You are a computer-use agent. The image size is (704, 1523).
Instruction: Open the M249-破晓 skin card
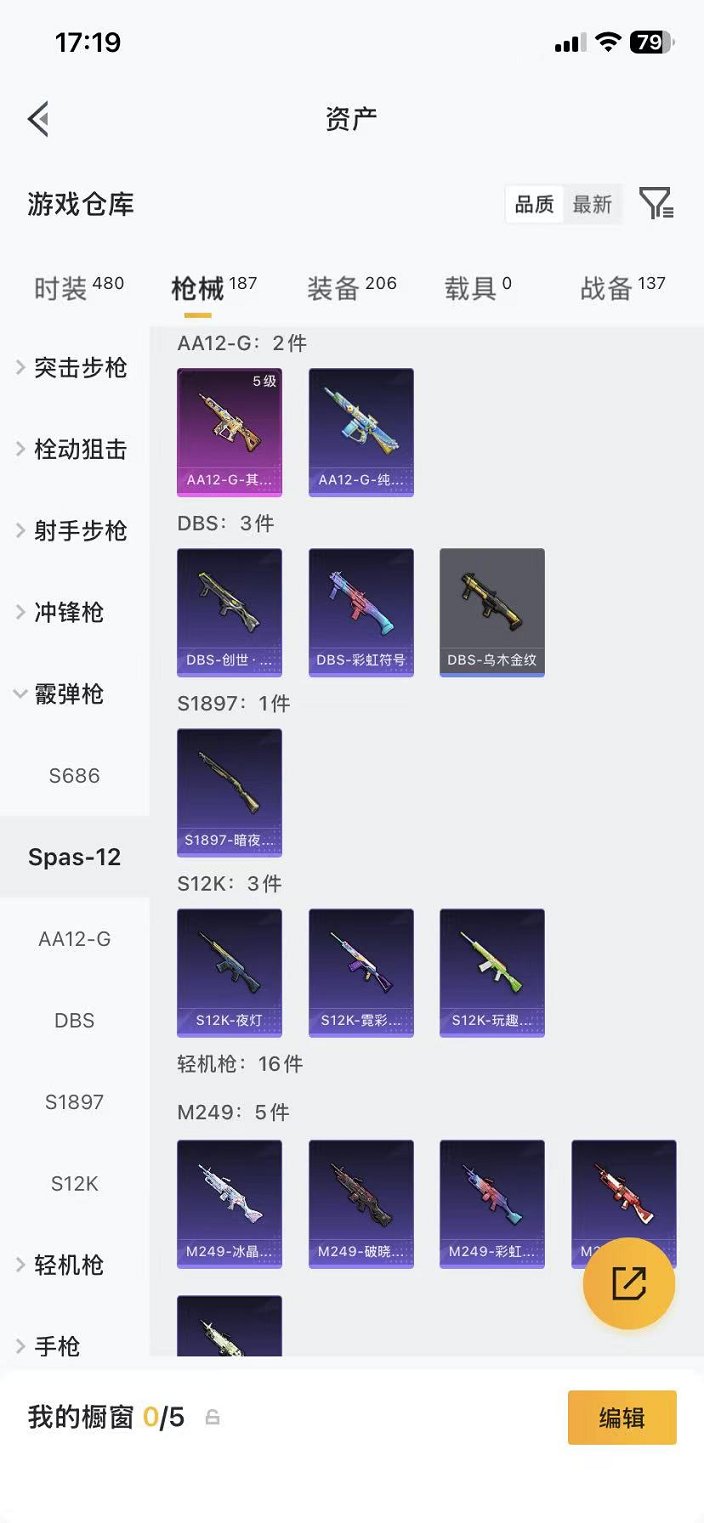361,1204
